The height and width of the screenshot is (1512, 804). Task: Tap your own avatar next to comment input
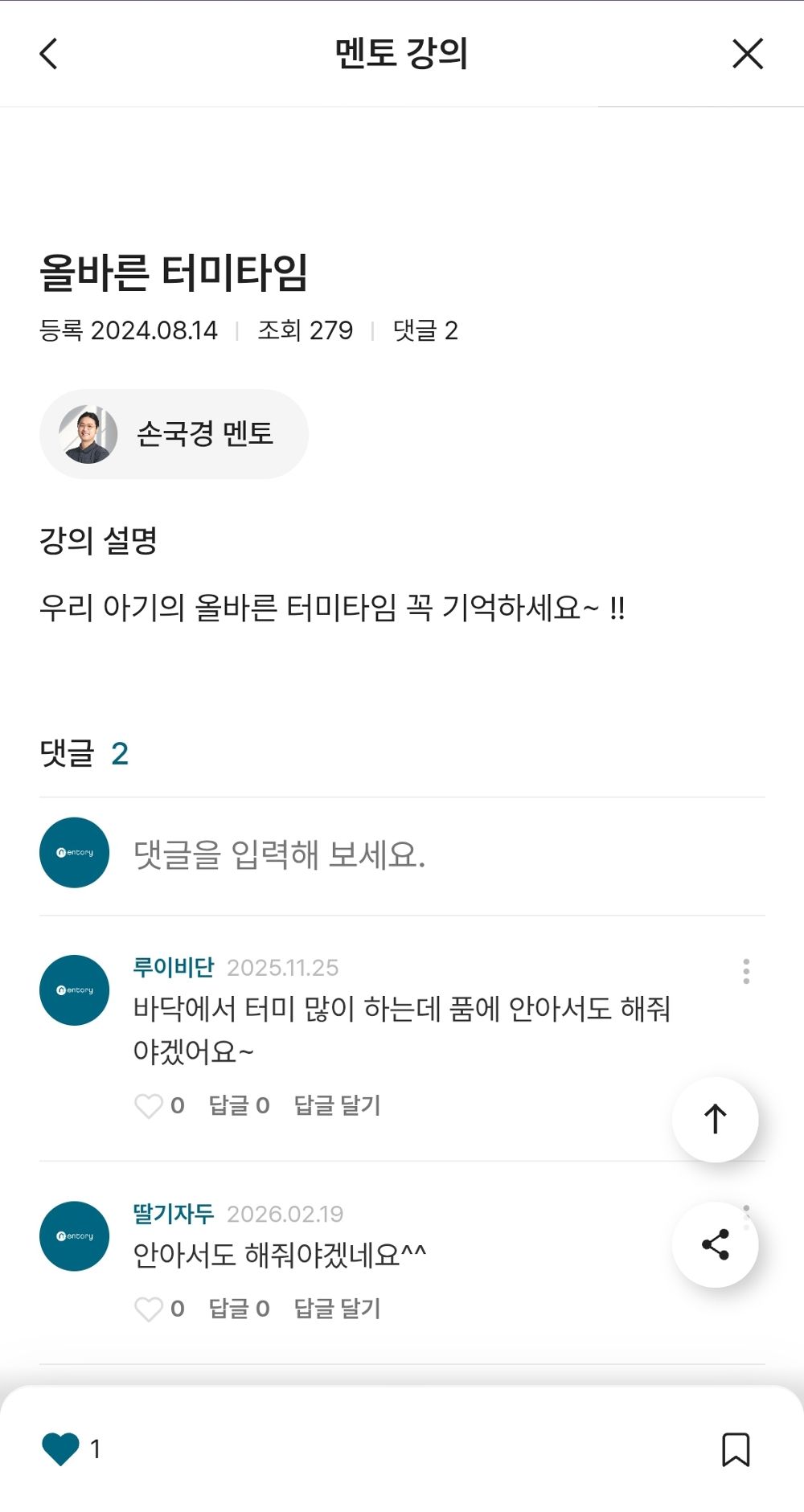coord(73,852)
